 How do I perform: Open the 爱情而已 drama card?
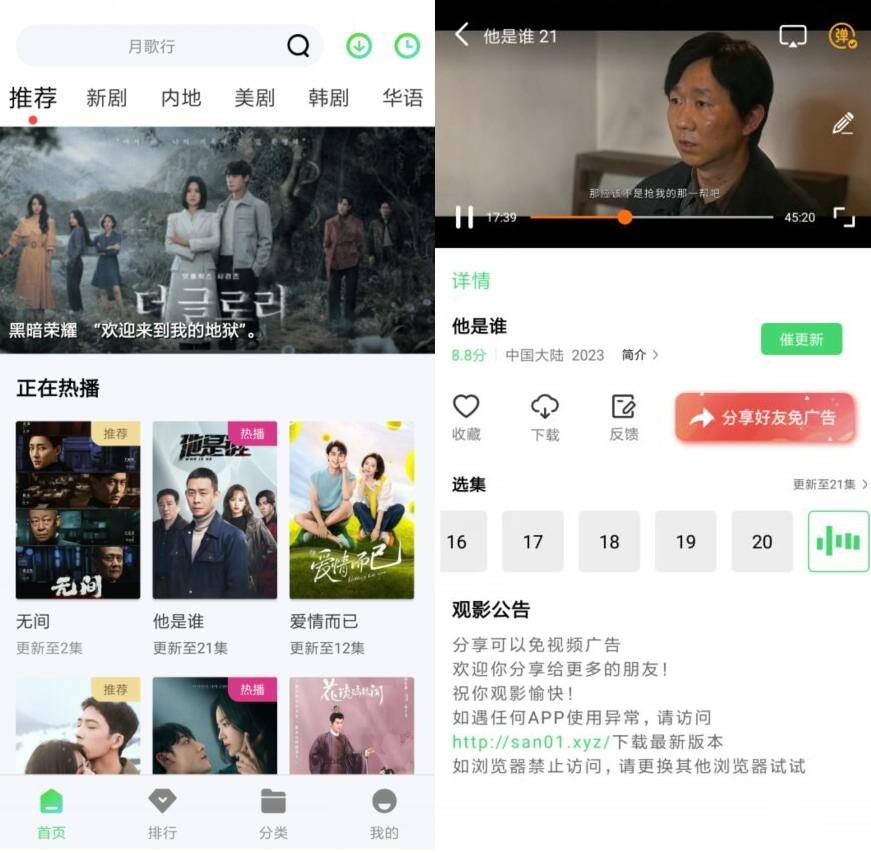(351, 510)
